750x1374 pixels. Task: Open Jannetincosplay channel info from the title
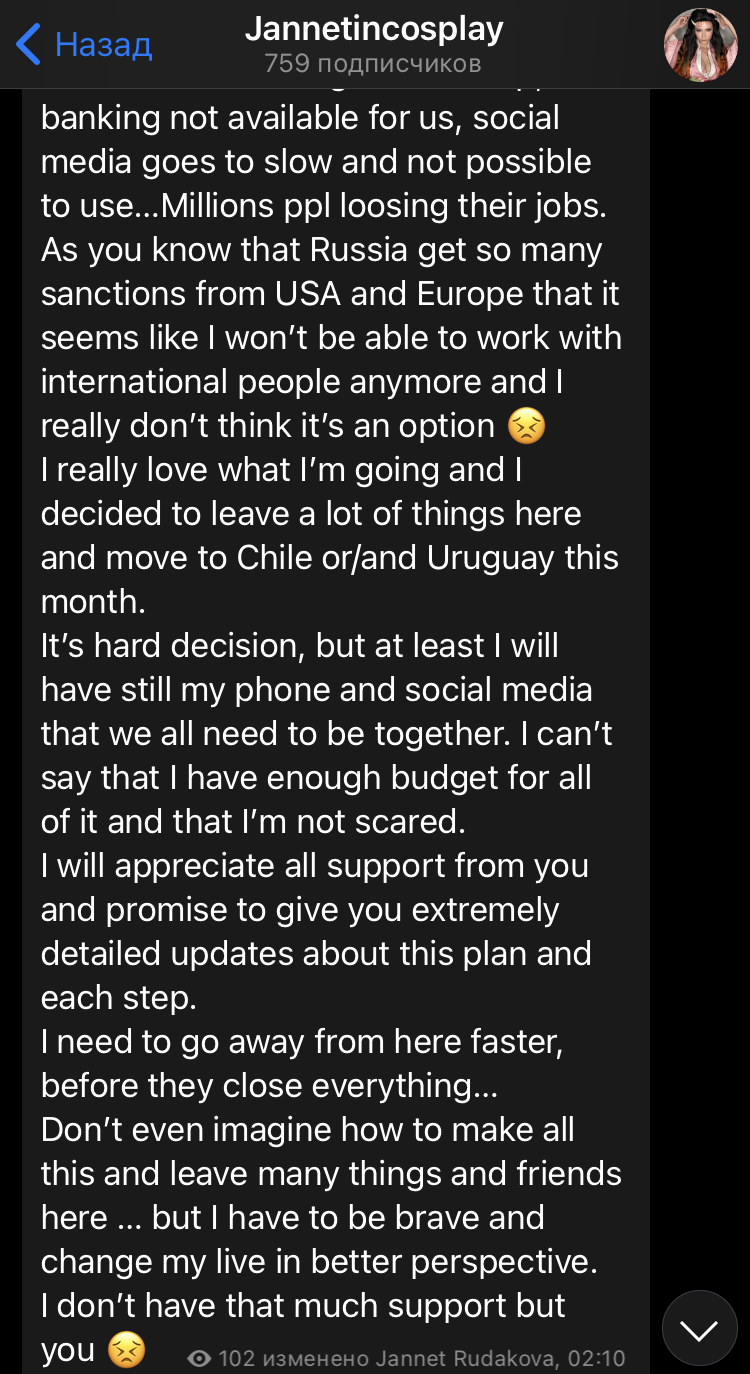tap(374, 30)
